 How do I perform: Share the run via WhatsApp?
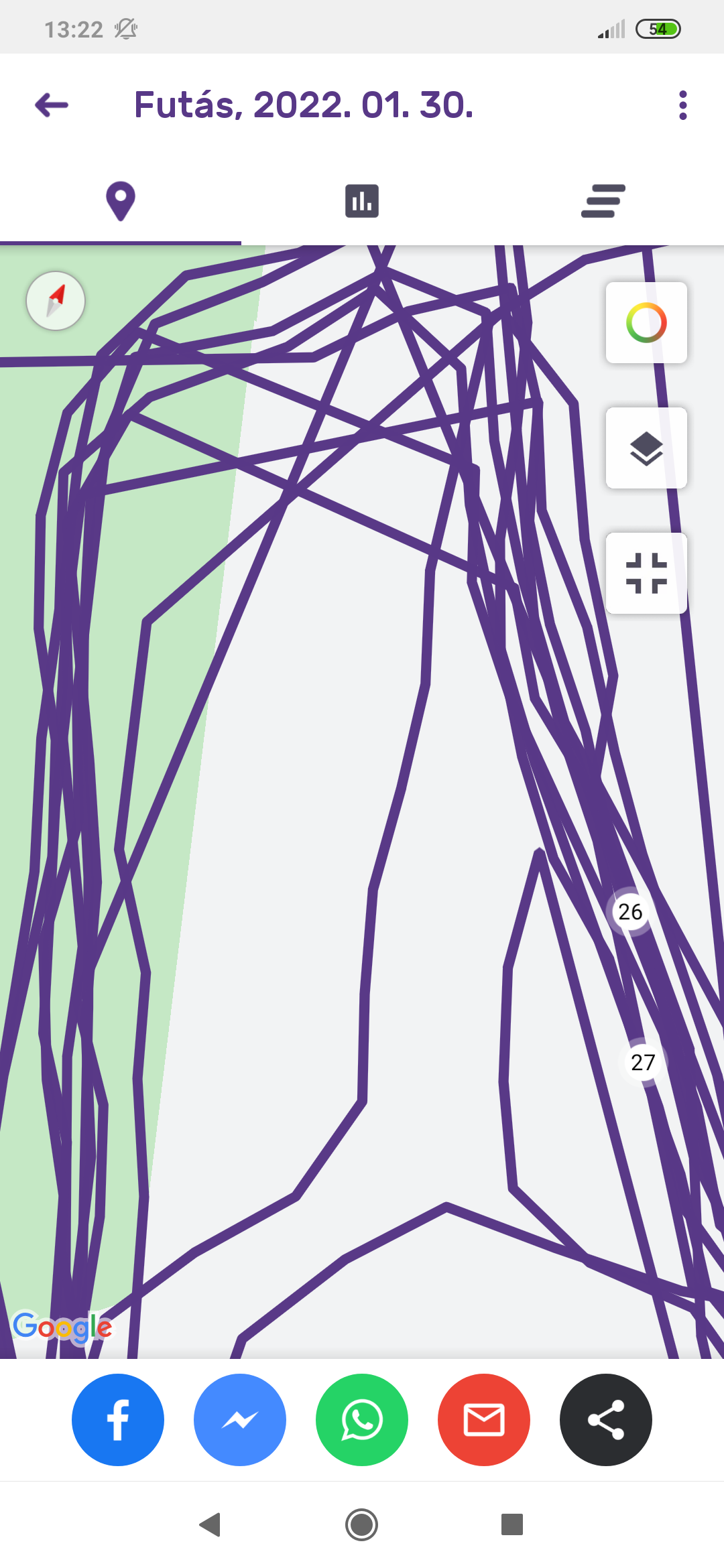[x=362, y=1420]
